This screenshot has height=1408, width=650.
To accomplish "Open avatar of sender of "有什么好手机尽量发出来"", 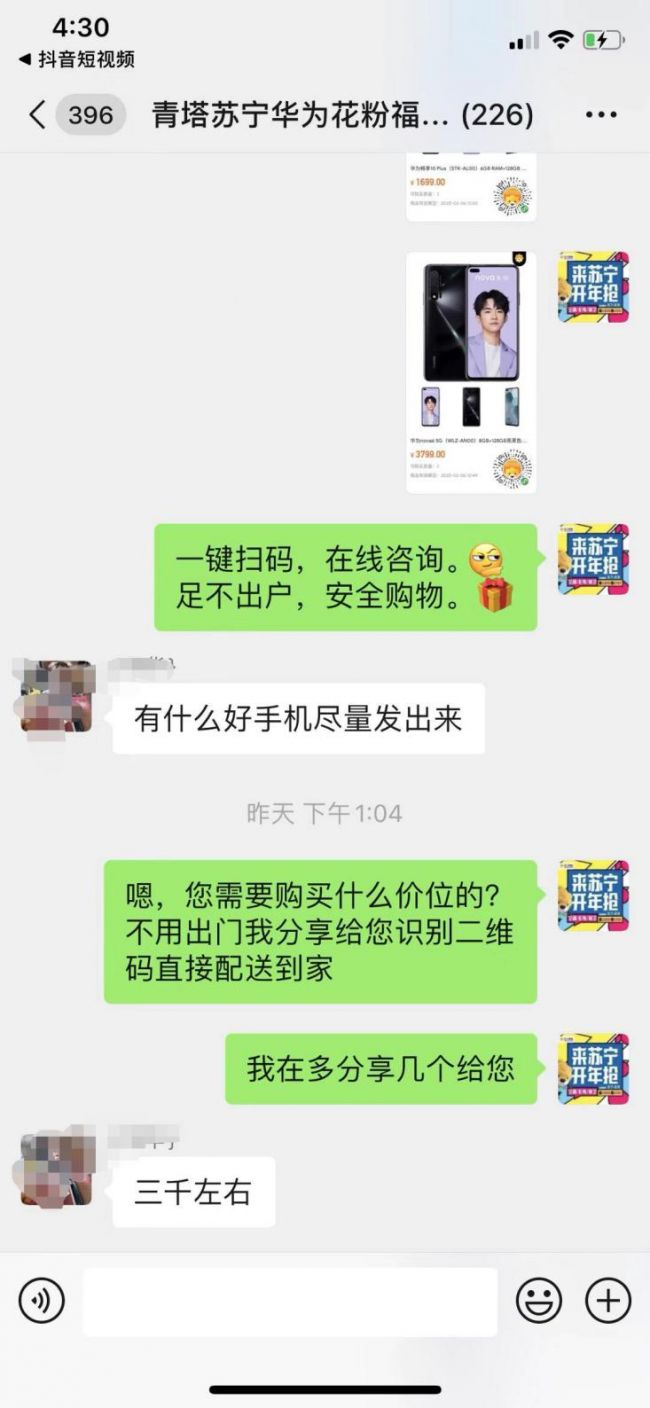I will click(57, 696).
